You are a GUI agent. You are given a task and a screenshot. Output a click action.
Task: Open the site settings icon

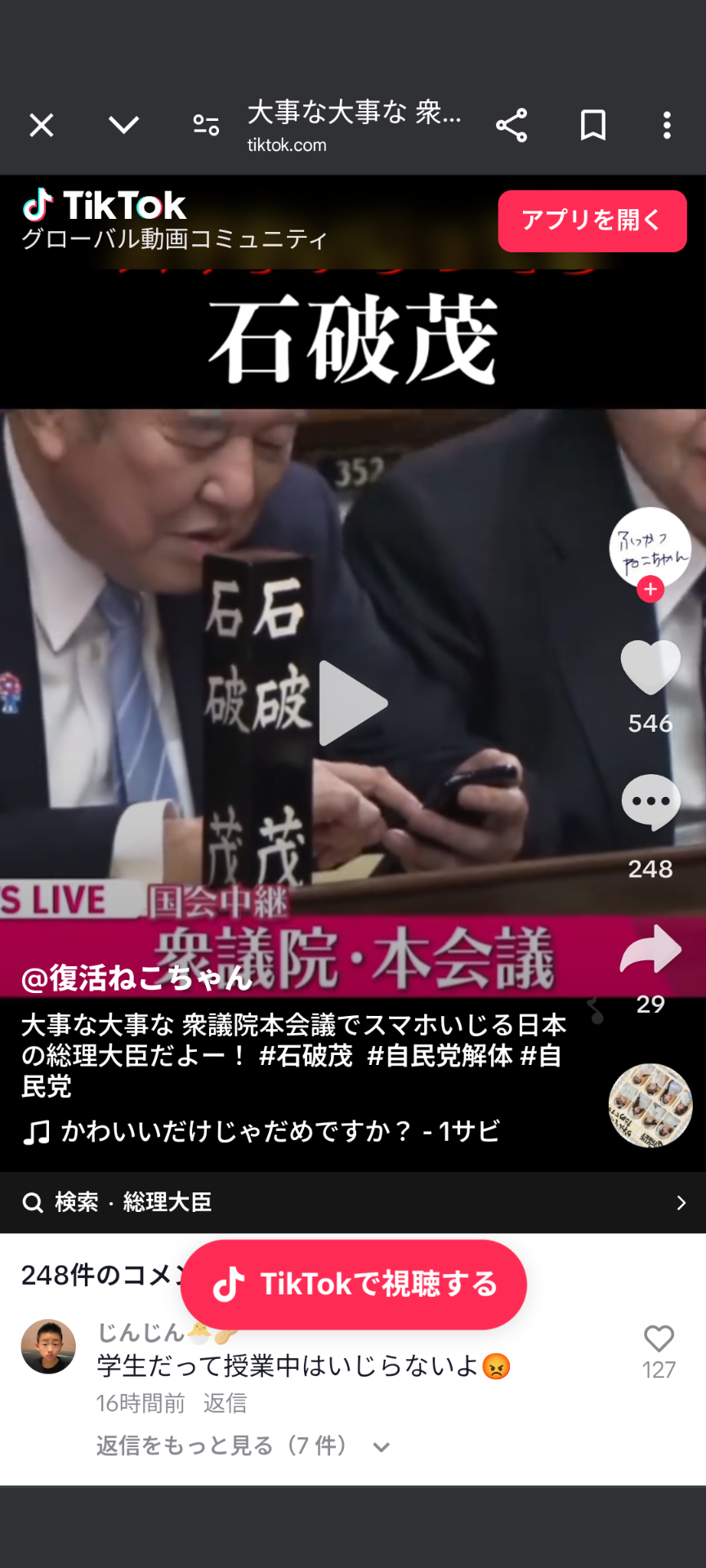[206, 125]
